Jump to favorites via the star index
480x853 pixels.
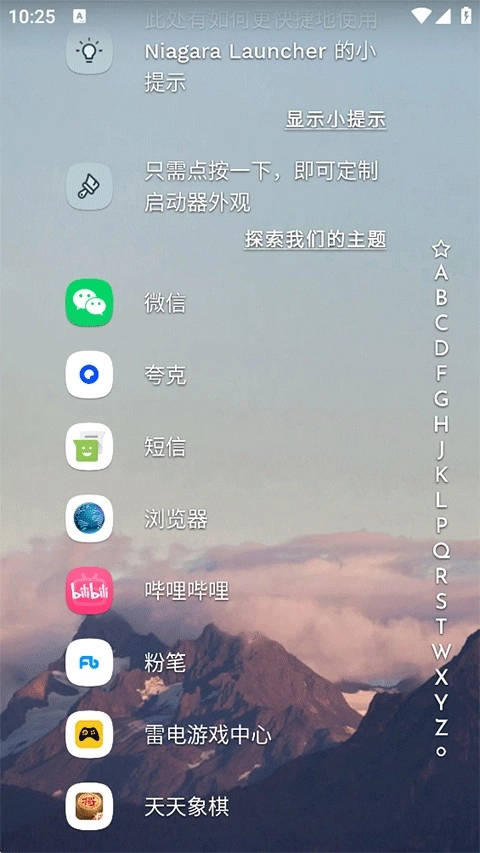[441, 249]
